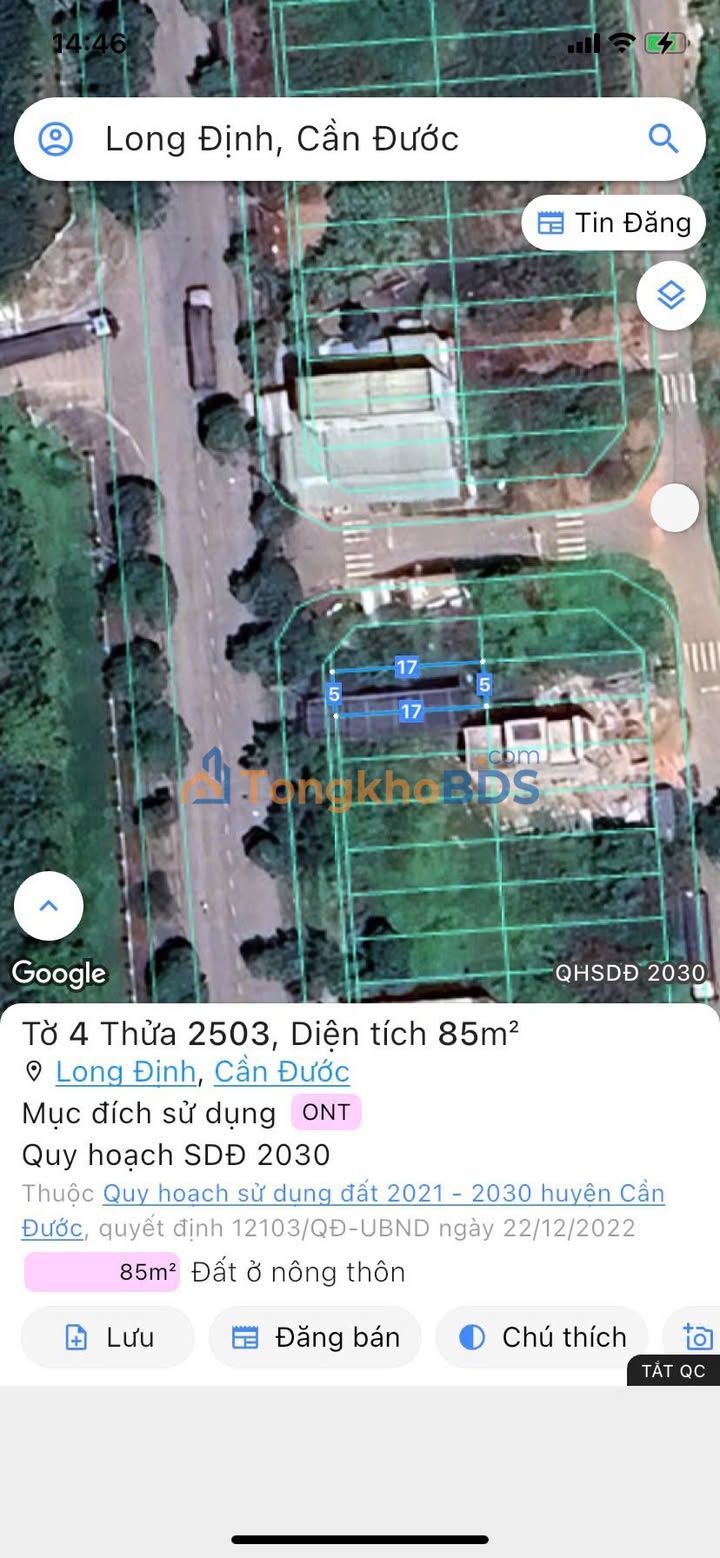
Task: Dismiss ads with TẮT QC
Action: [673, 1370]
